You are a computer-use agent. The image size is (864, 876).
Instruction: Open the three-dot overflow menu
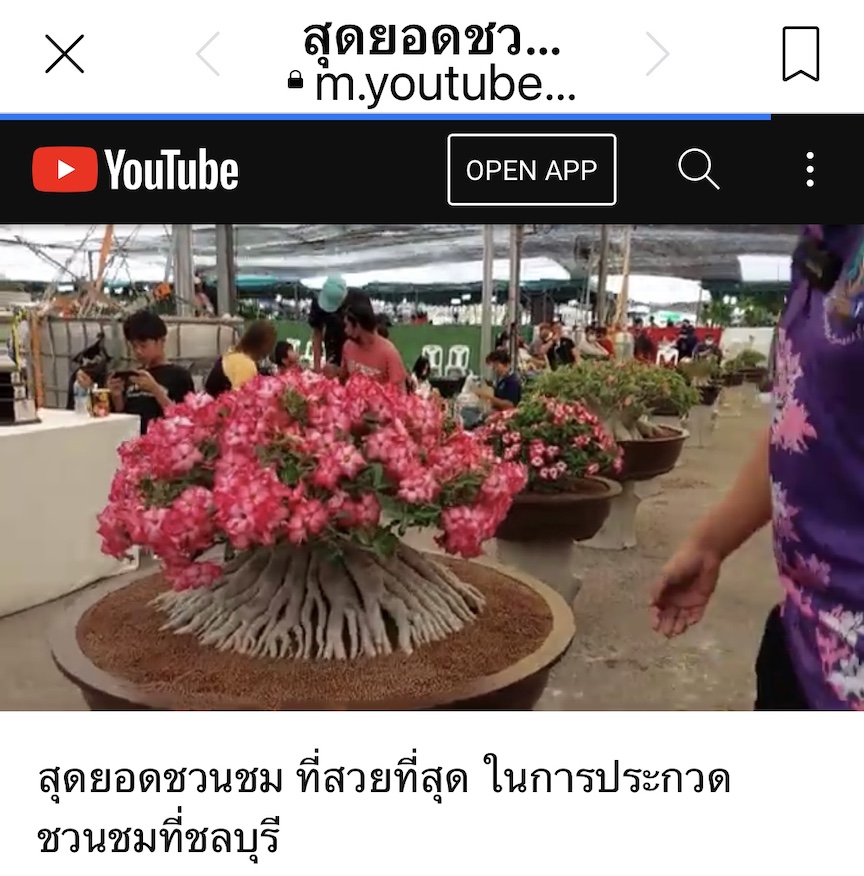pos(809,169)
